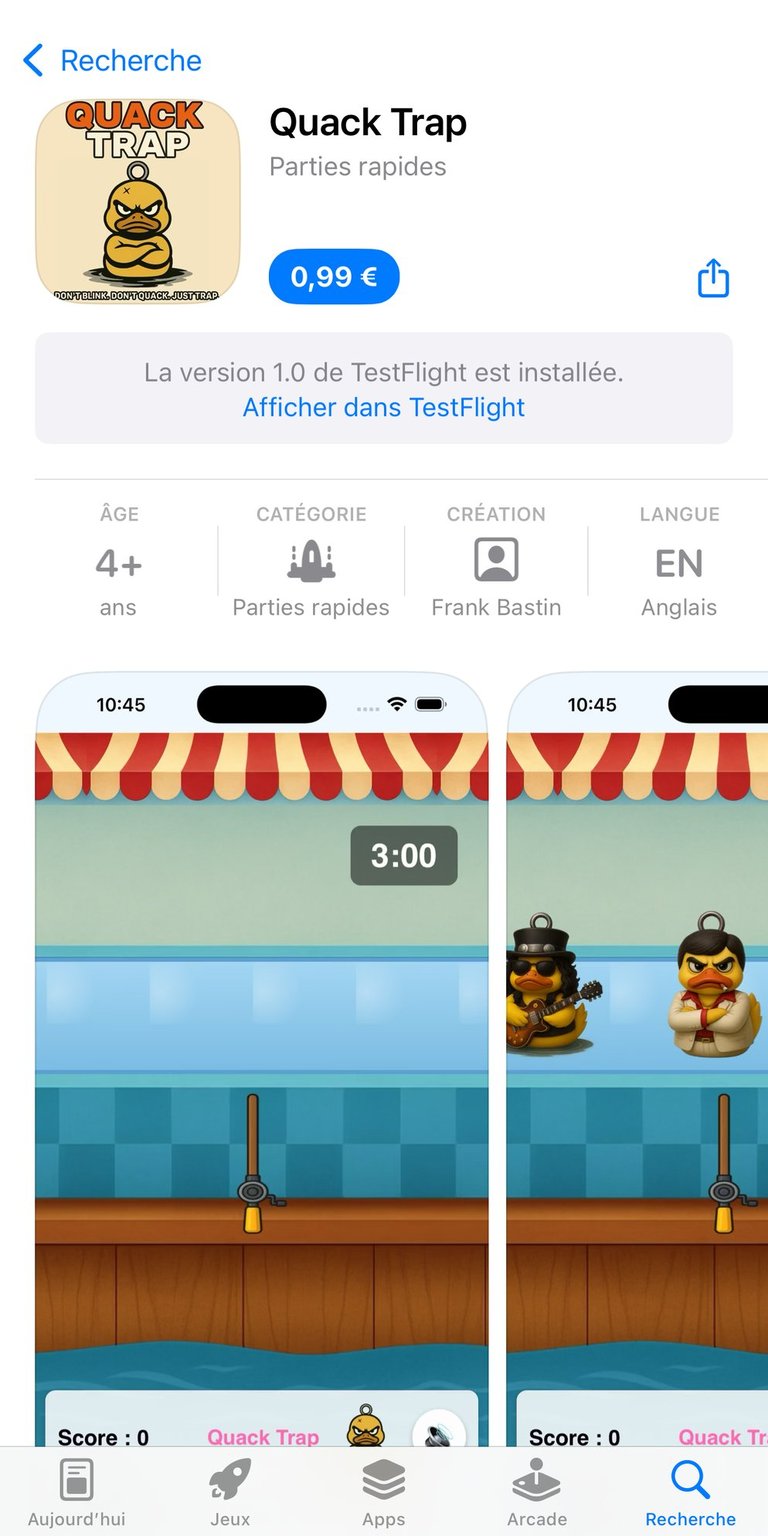768x1536 pixels.
Task: Switch to the Arcade tab
Action: click(x=537, y=1491)
